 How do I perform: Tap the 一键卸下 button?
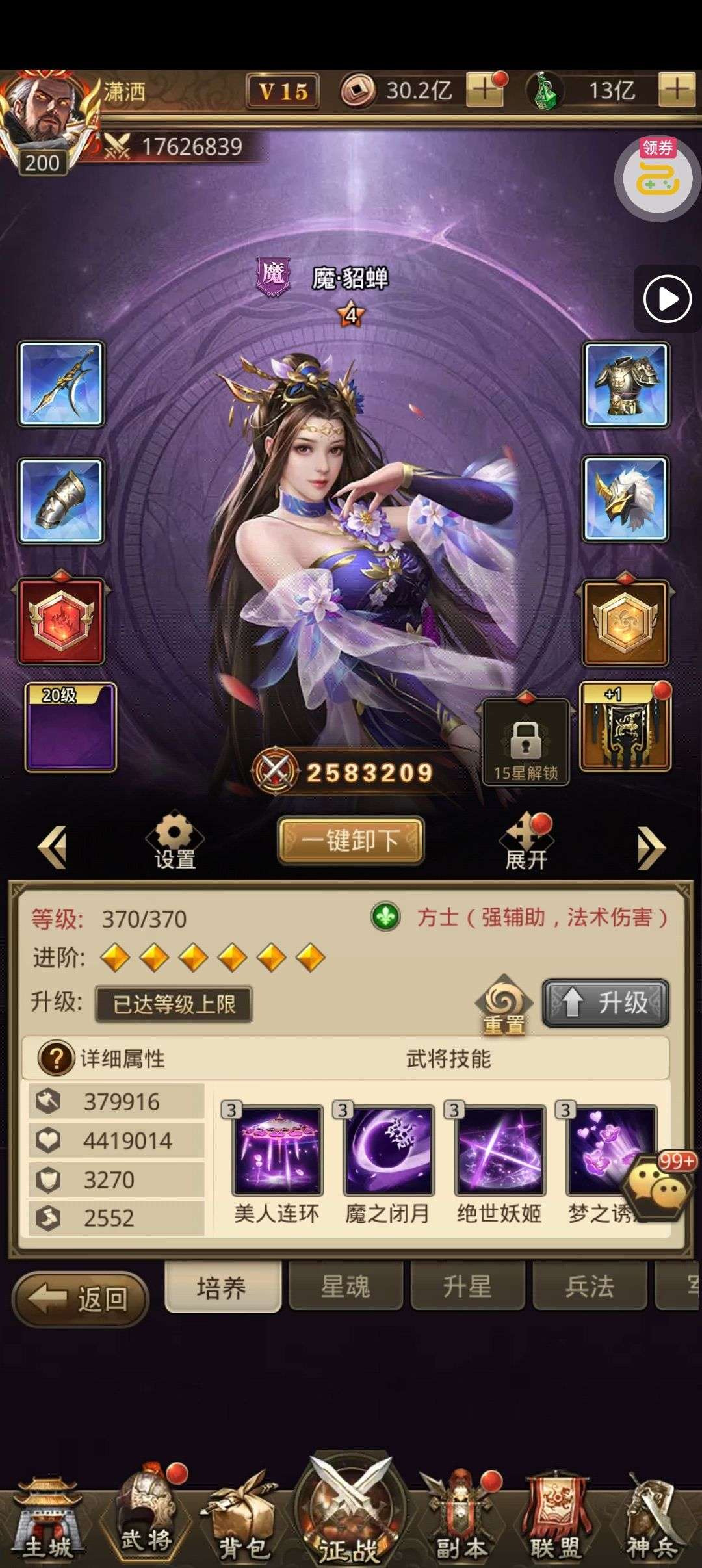pyautogui.click(x=351, y=841)
